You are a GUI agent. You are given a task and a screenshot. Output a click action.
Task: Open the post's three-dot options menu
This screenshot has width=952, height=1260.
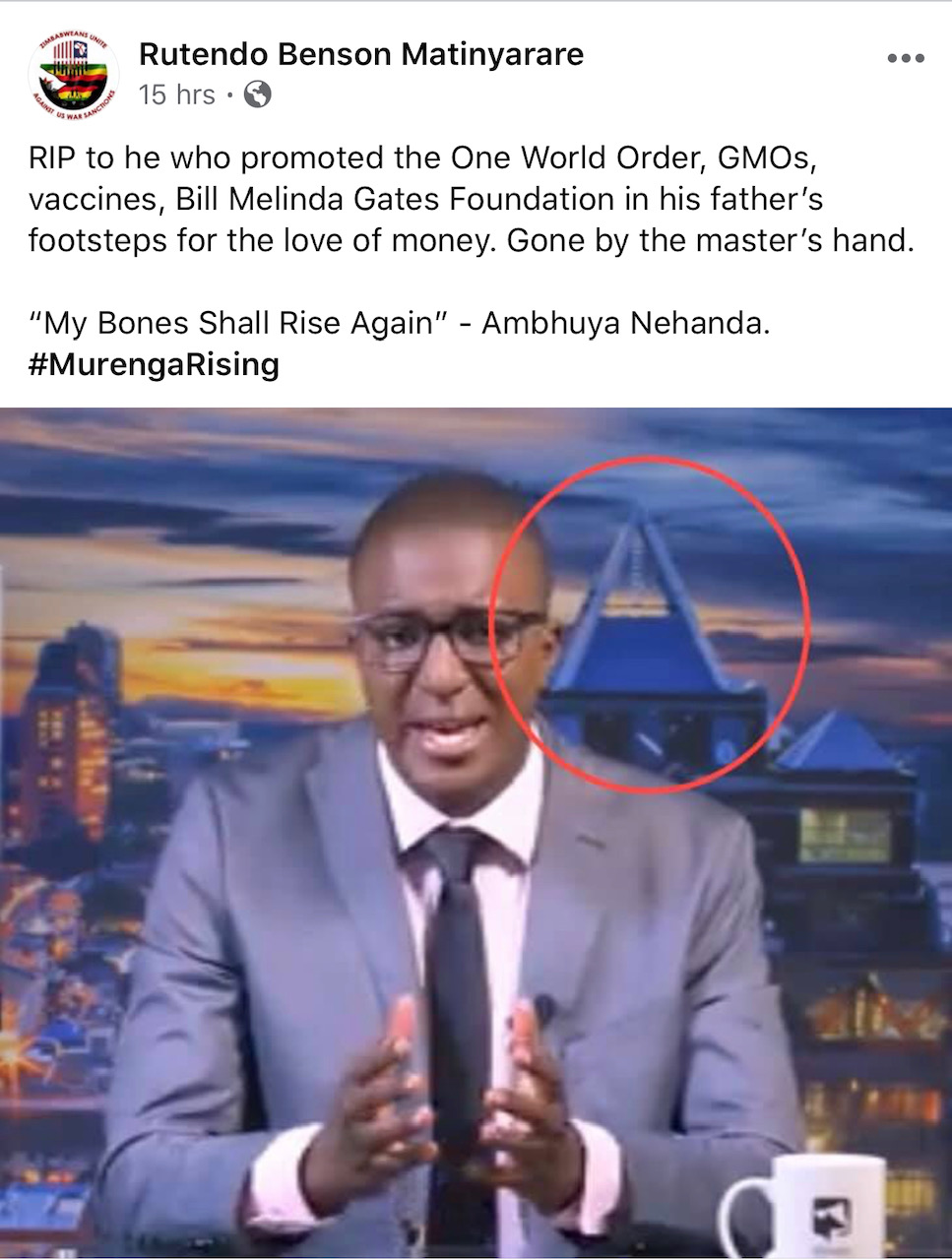click(905, 58)
